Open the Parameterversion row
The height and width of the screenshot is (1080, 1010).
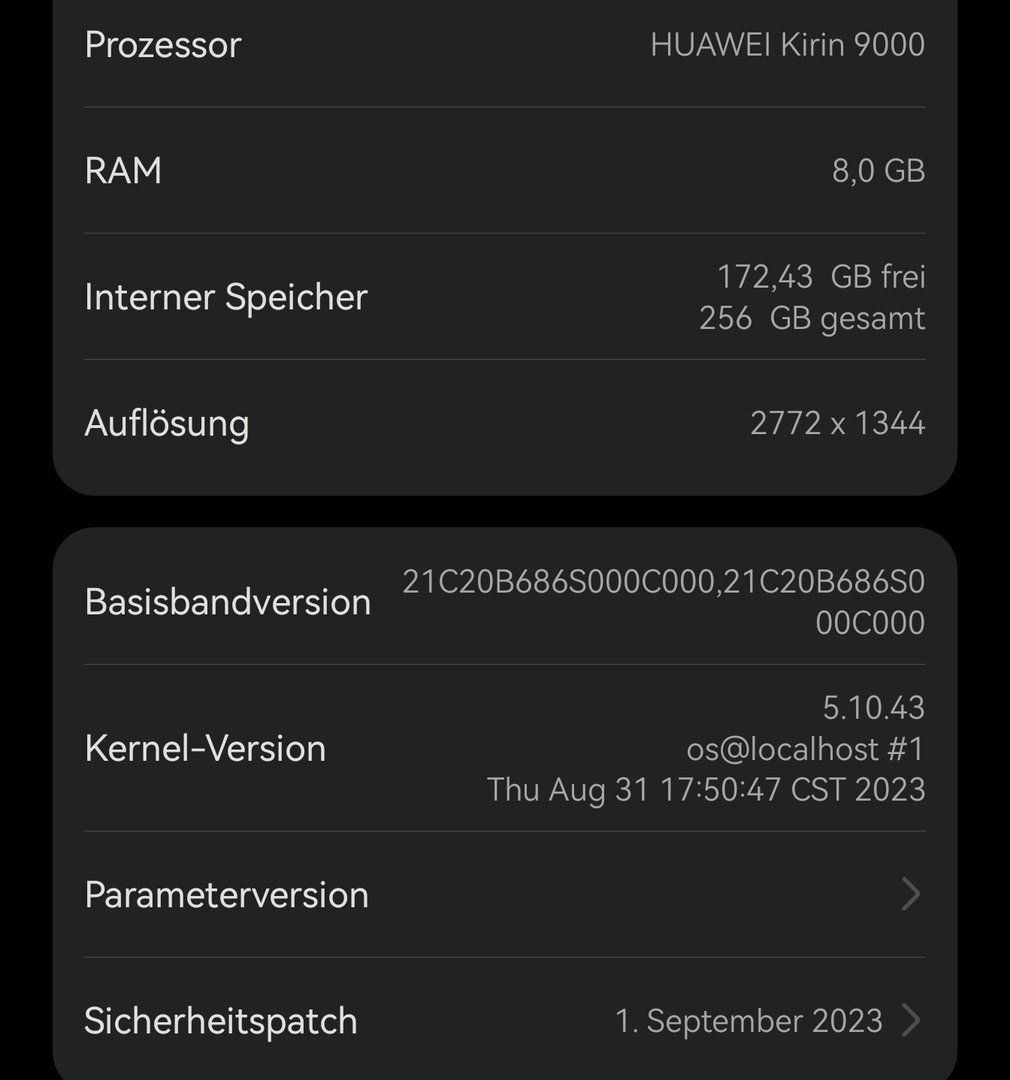[x=504, y=894]
